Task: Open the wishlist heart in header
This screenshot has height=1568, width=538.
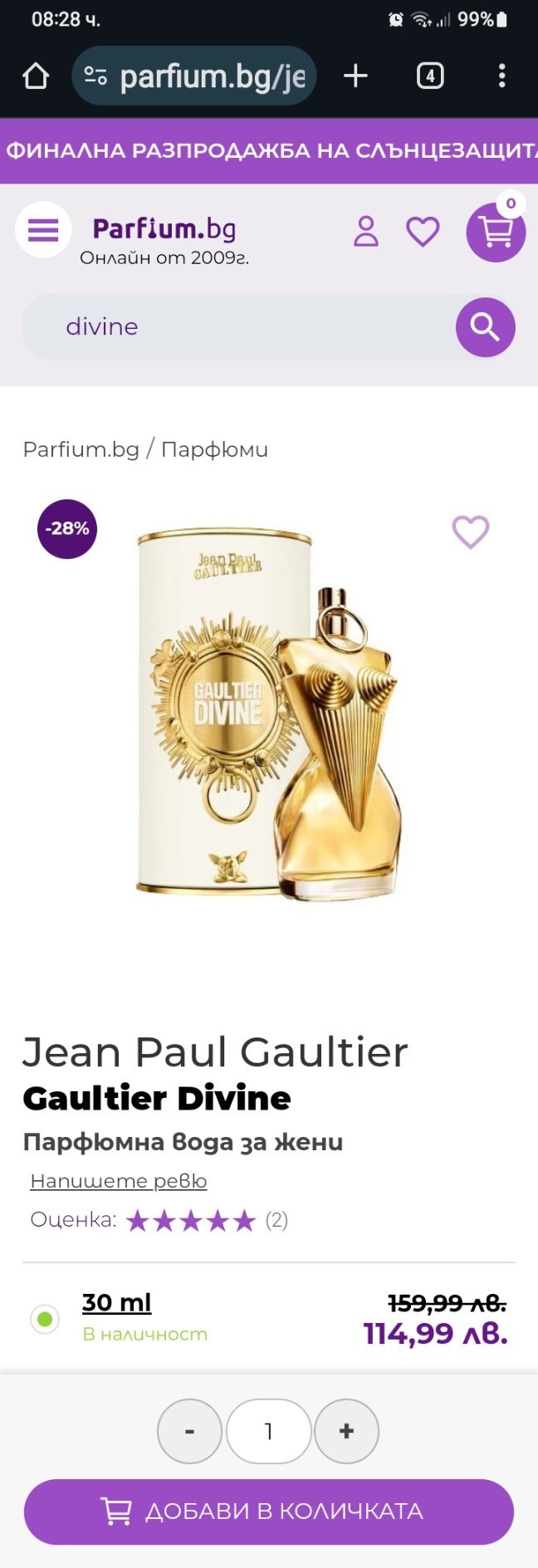Action: (x=423, y=232)
